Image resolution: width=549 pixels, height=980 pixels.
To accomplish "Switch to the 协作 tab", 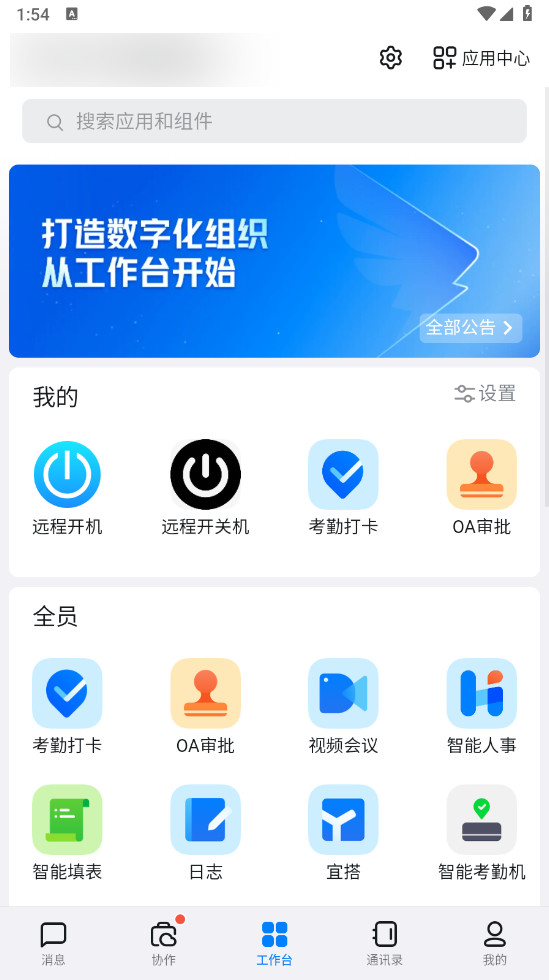I will click(164, 943).
